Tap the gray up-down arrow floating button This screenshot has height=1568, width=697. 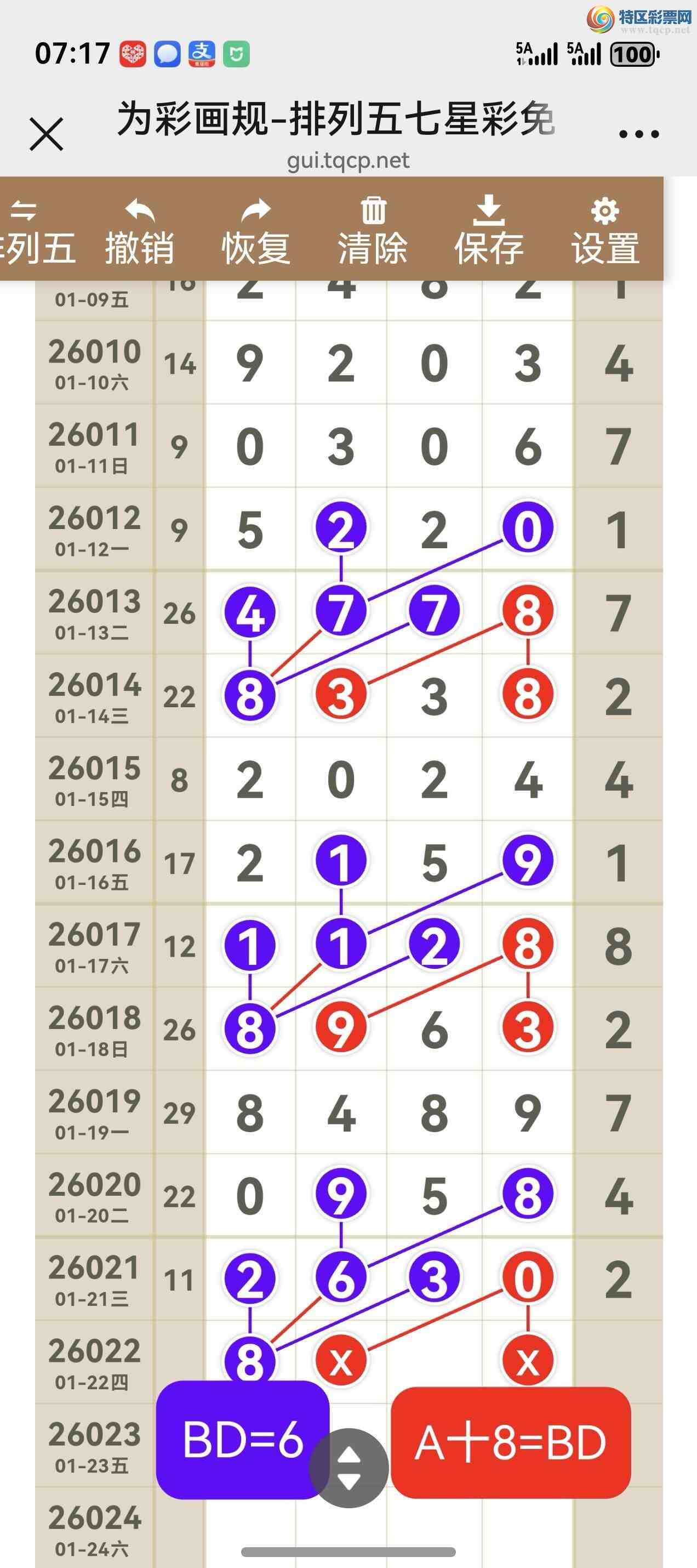click(348, 1469)
